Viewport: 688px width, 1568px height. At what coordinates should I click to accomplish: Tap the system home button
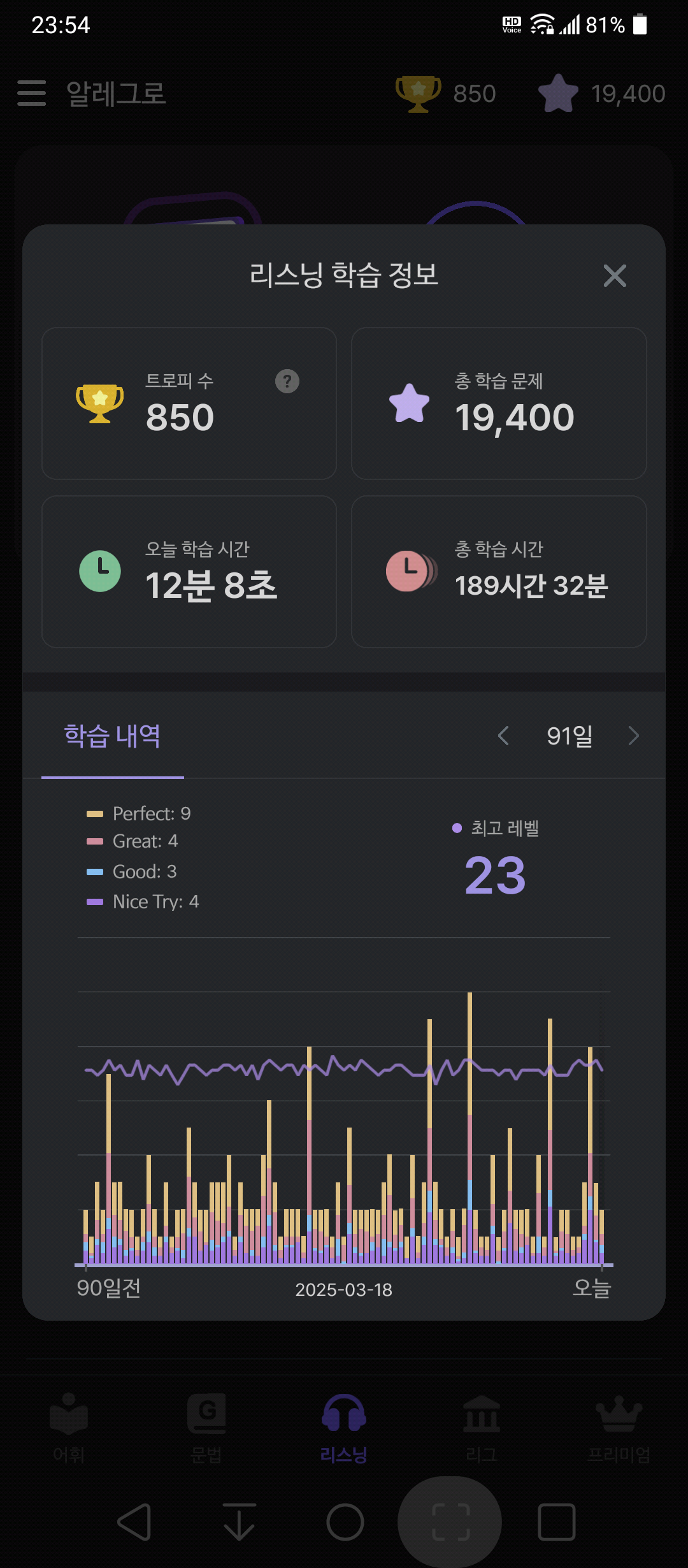[345, 1522]
